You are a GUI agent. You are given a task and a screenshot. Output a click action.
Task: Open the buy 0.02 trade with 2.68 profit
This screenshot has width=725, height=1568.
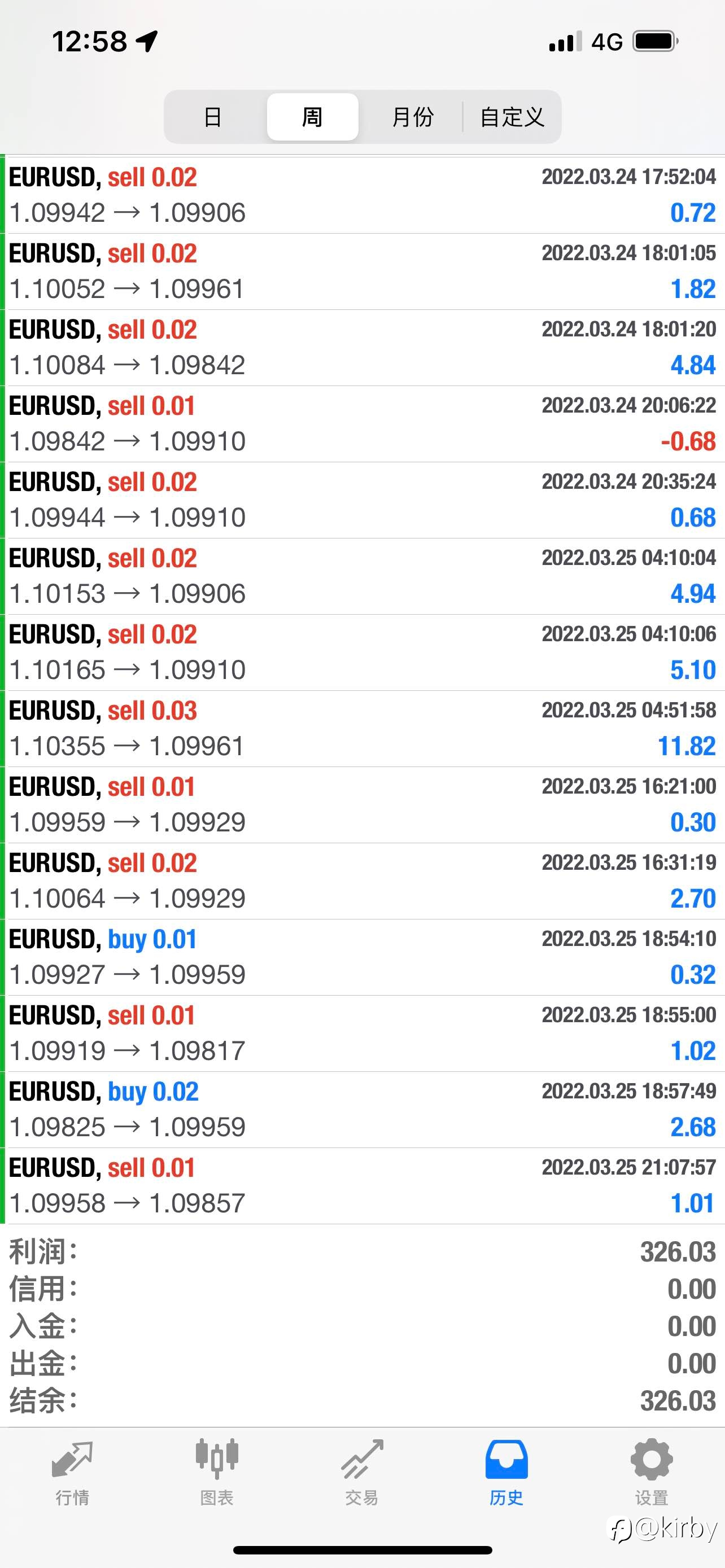point(362,1110)
